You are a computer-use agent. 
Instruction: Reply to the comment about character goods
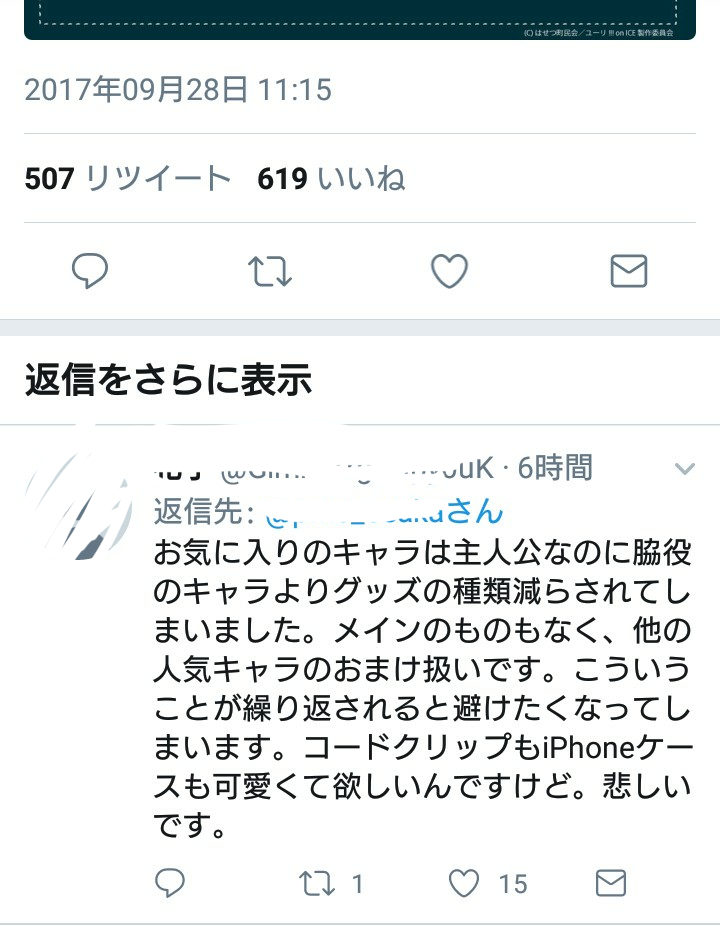pyautogui.click(x=170, y=882)
